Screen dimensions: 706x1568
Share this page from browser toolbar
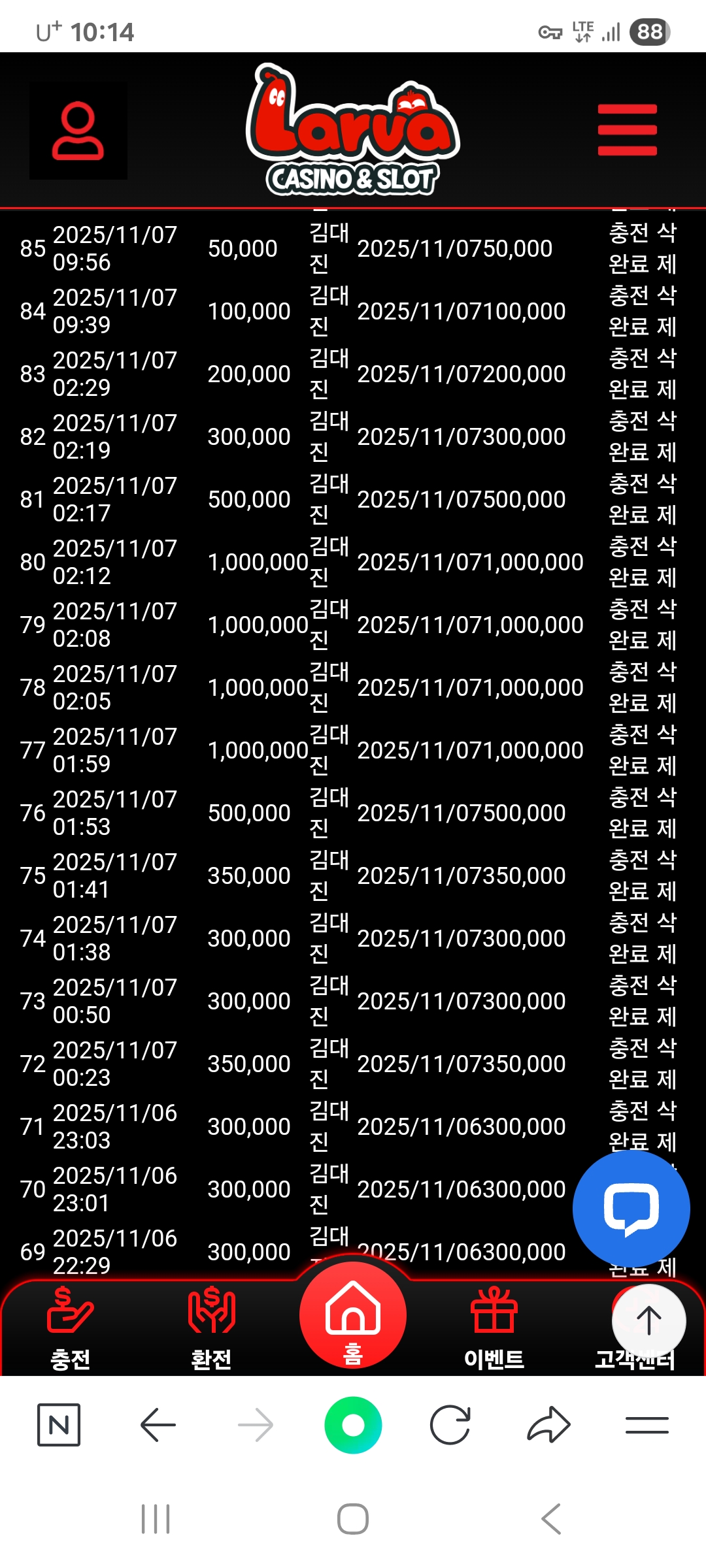(x=548, y=1424)
